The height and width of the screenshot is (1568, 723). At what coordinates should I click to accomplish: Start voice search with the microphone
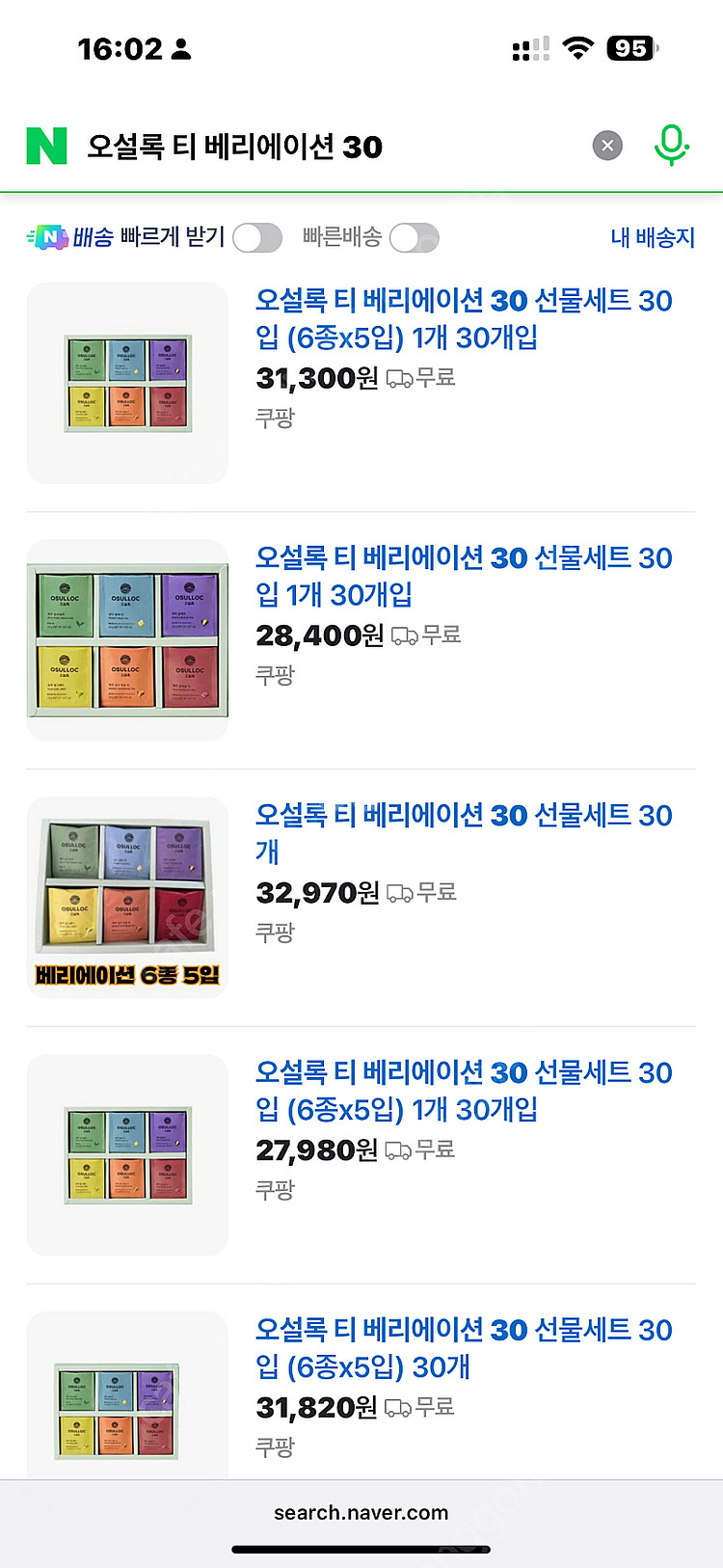[671, 146]
